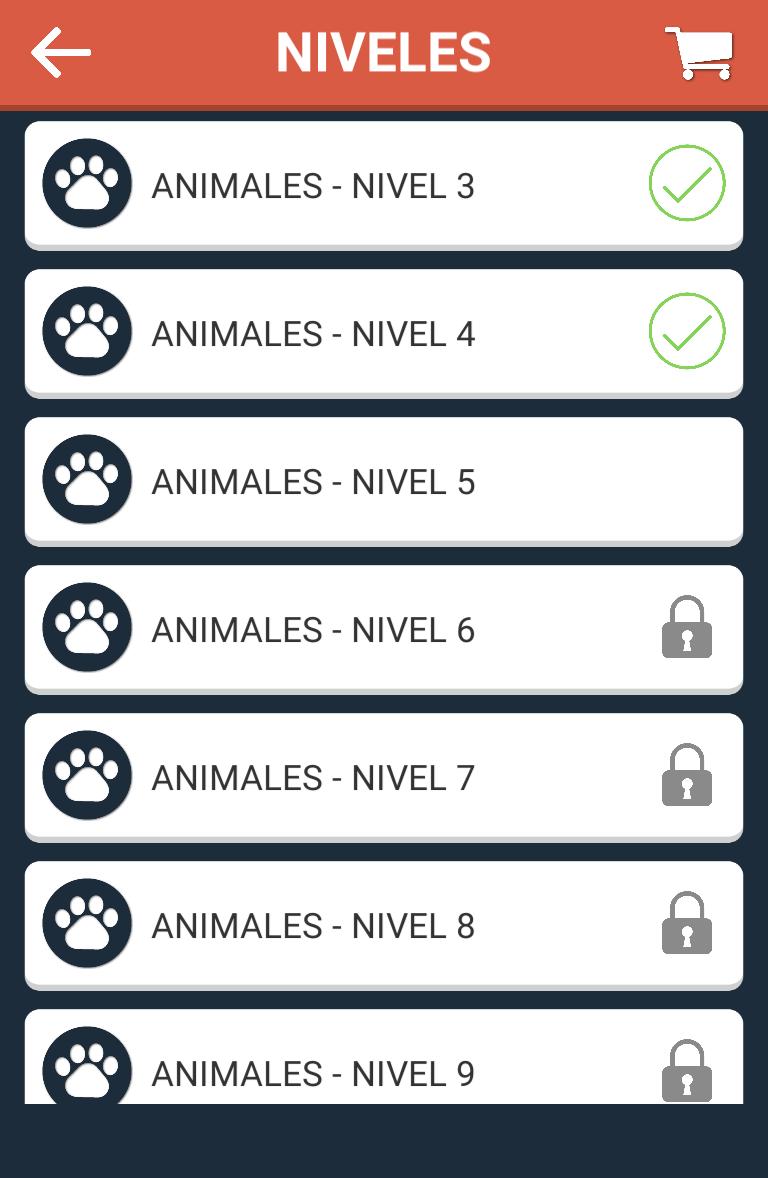Viewport: 768px width, 1178px height.
Task: Open Animales - Nivel 3
Action: coord(383,185)
